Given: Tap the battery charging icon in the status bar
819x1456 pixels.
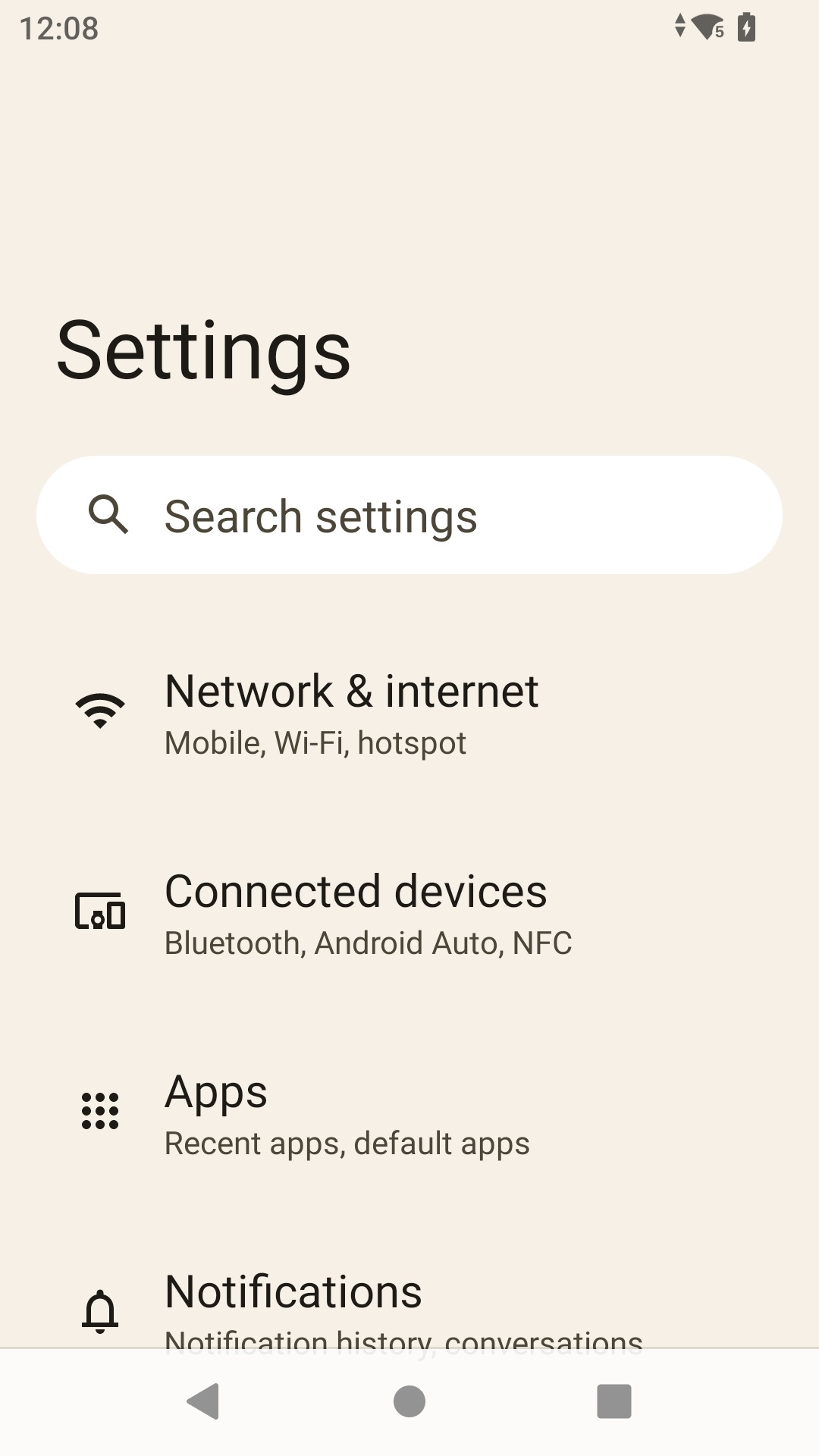Looking at the screenshot, I should click(x=747, y=27).
